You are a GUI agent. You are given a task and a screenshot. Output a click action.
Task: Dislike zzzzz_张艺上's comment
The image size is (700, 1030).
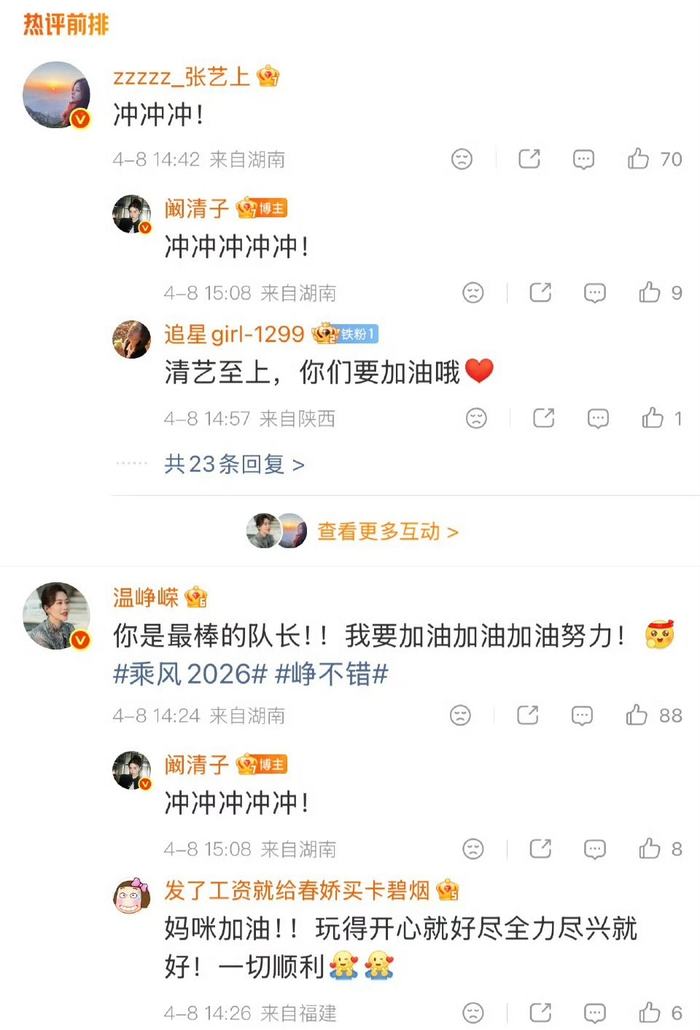[461, 159]
